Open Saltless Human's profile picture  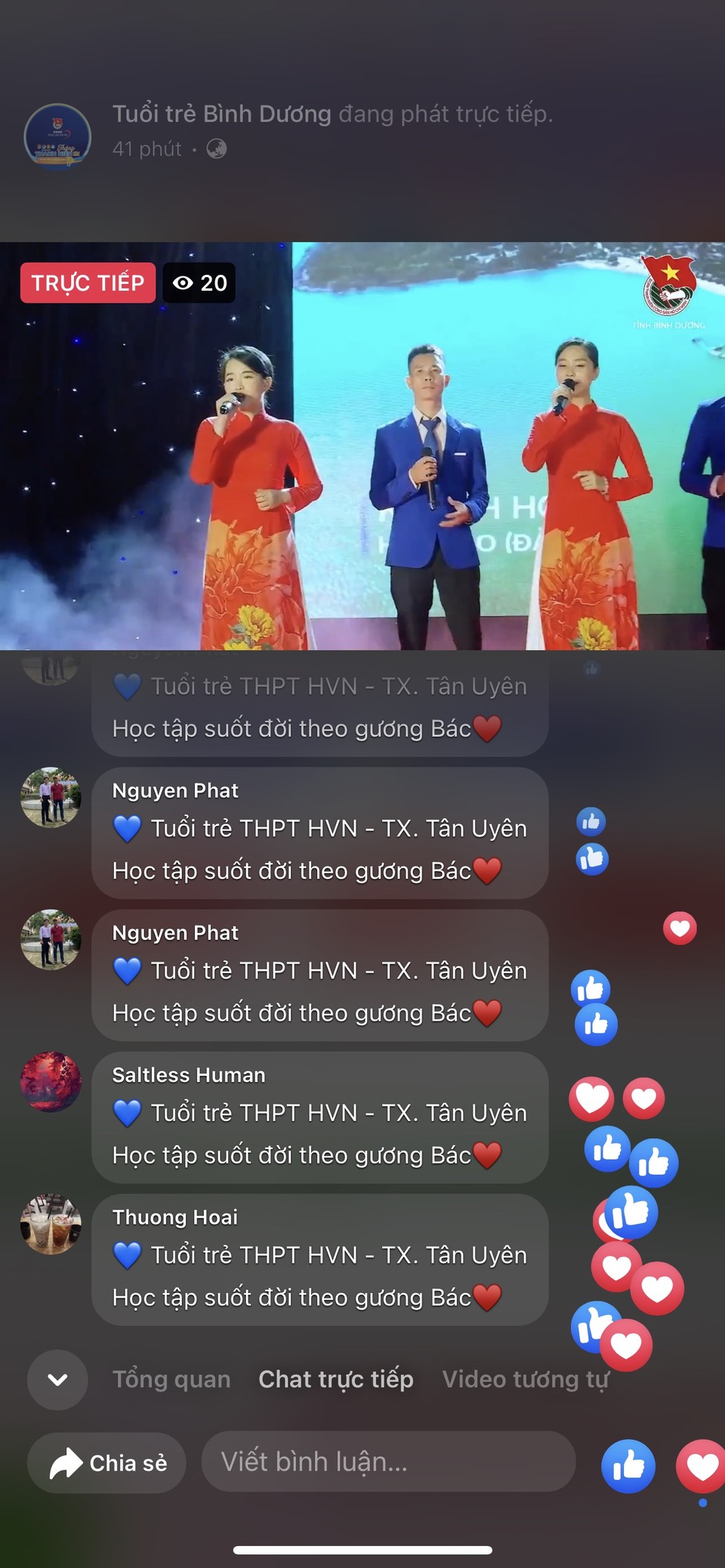pyautogui.click(x=51, y=1081)
